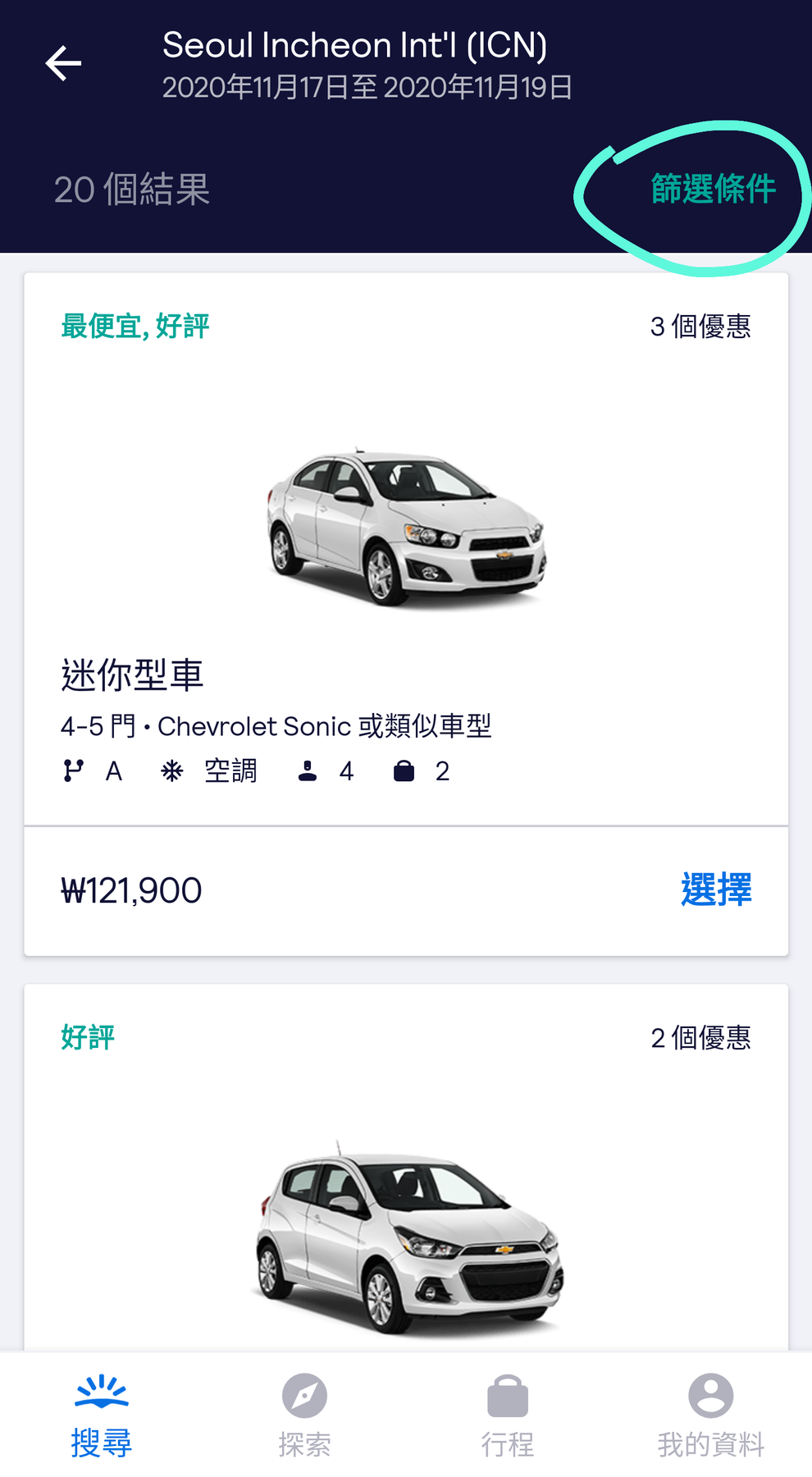The image size is (812, 1477).
Task: Open the 行程 tab
Action: coord(508,1415)
